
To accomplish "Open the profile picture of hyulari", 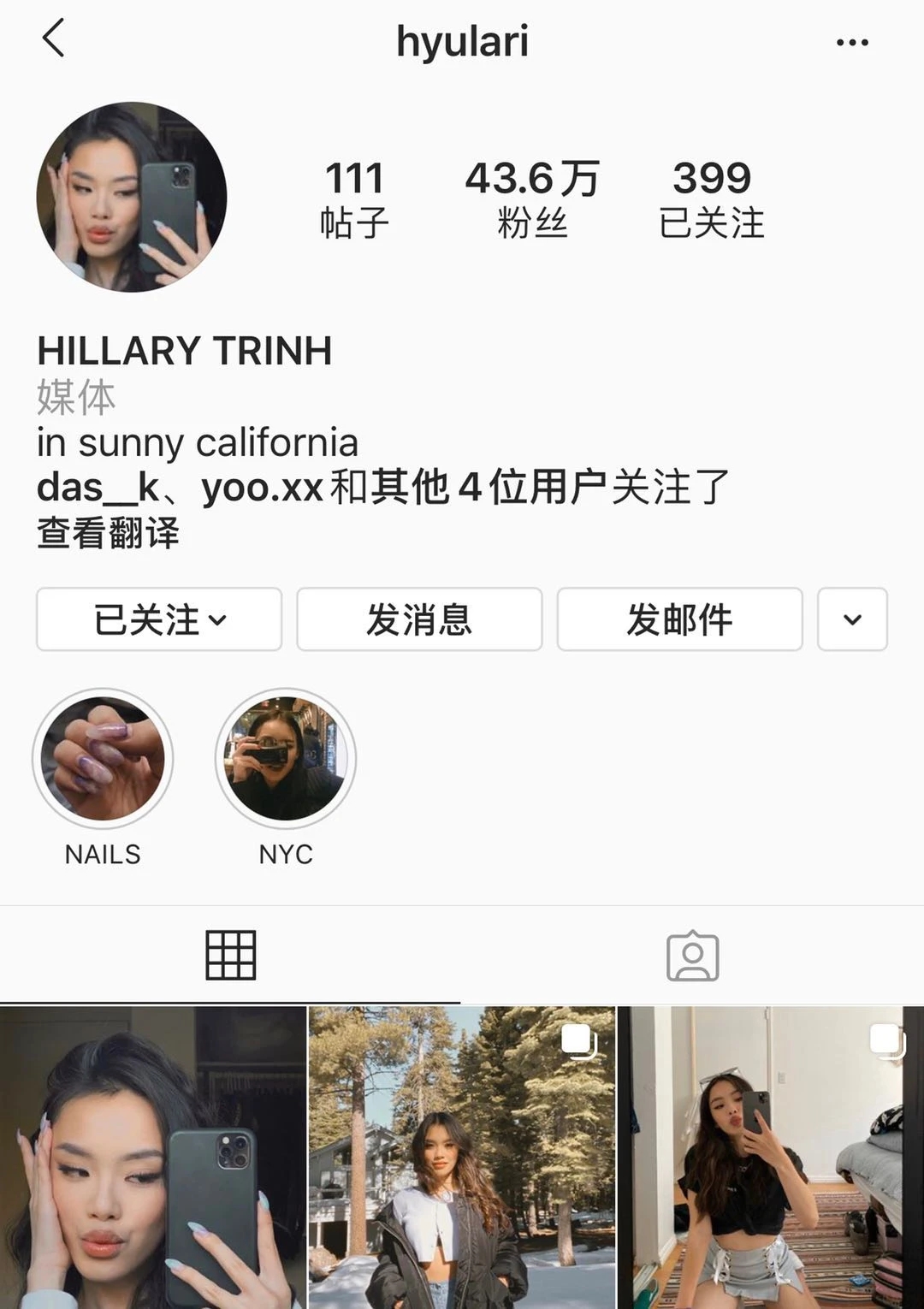I will 132,197.
